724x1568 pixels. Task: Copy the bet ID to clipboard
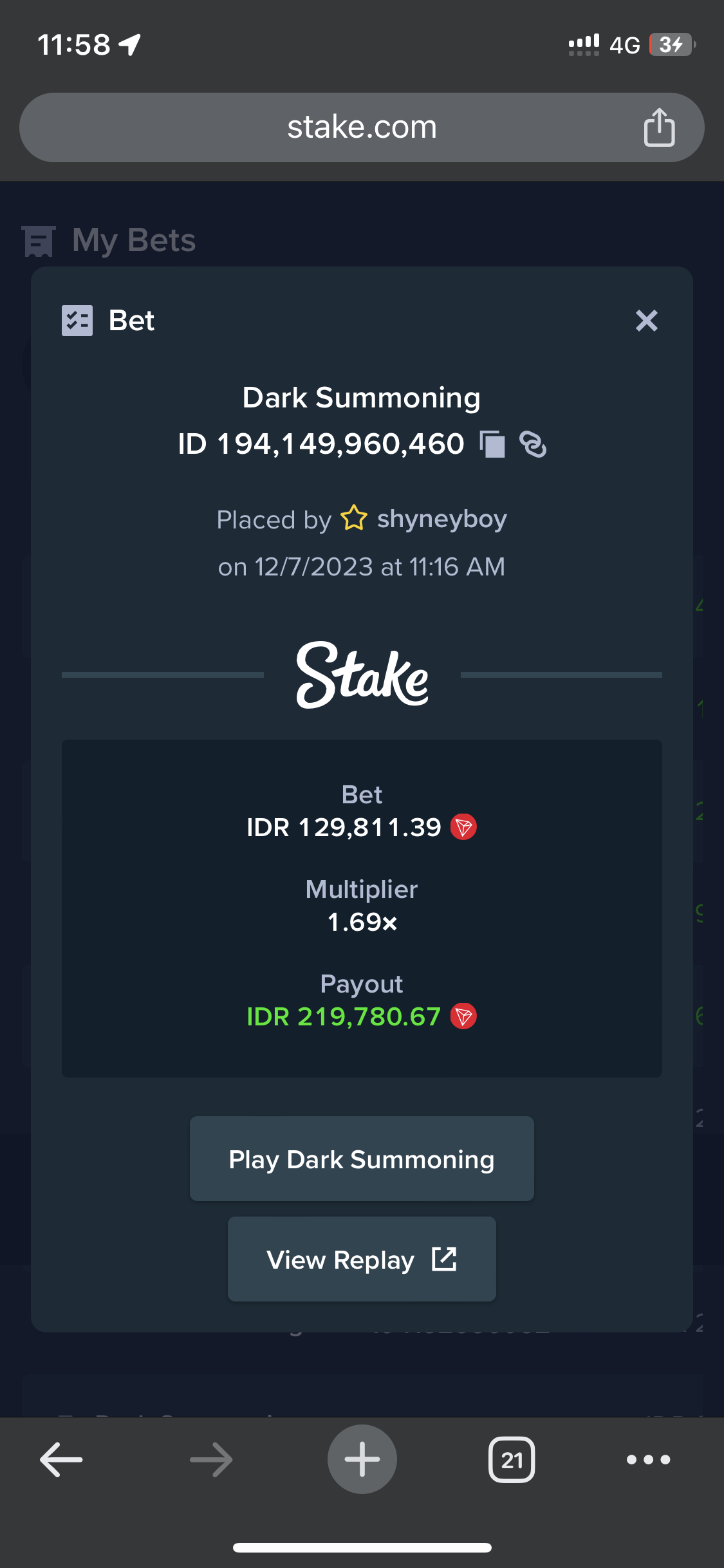click(492, 444)
